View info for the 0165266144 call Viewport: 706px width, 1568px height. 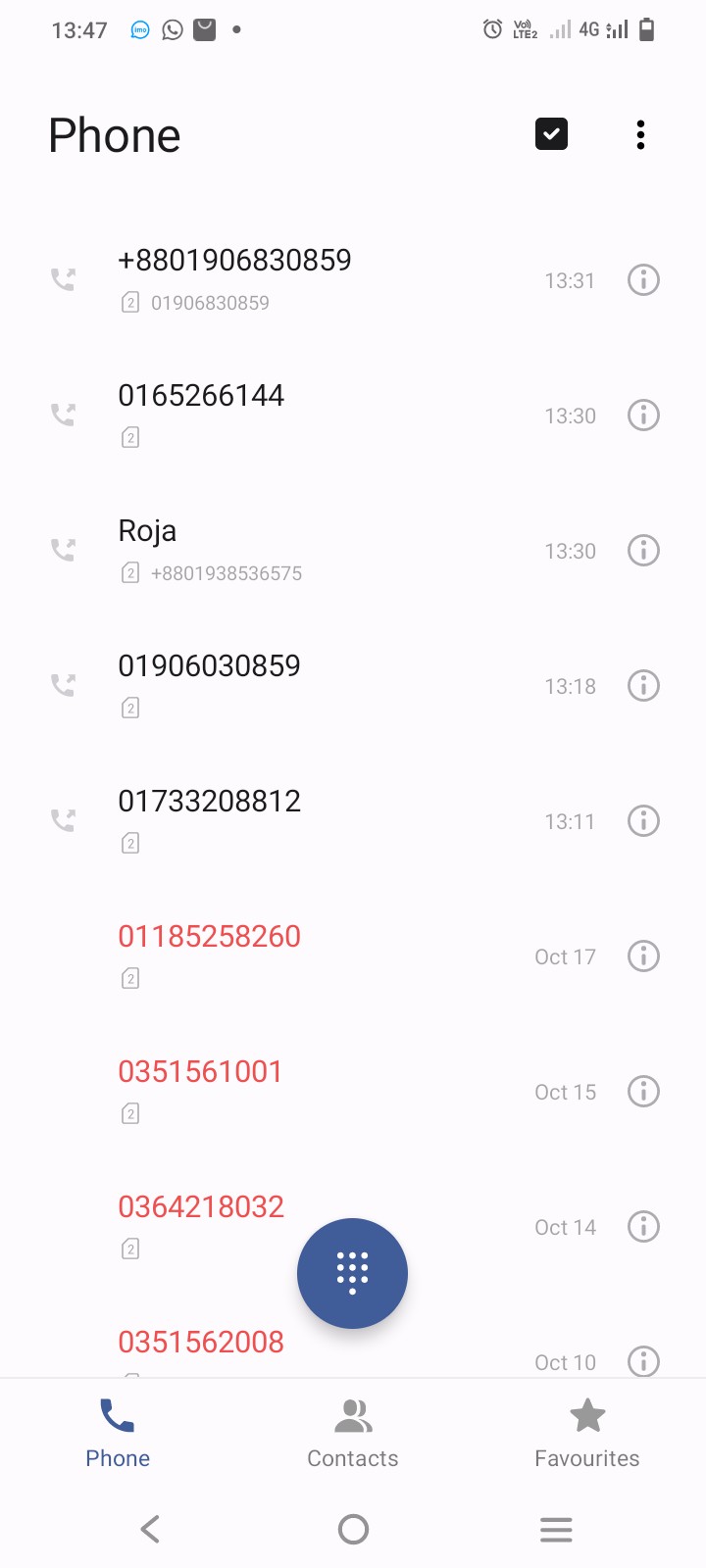click(643, 416)
